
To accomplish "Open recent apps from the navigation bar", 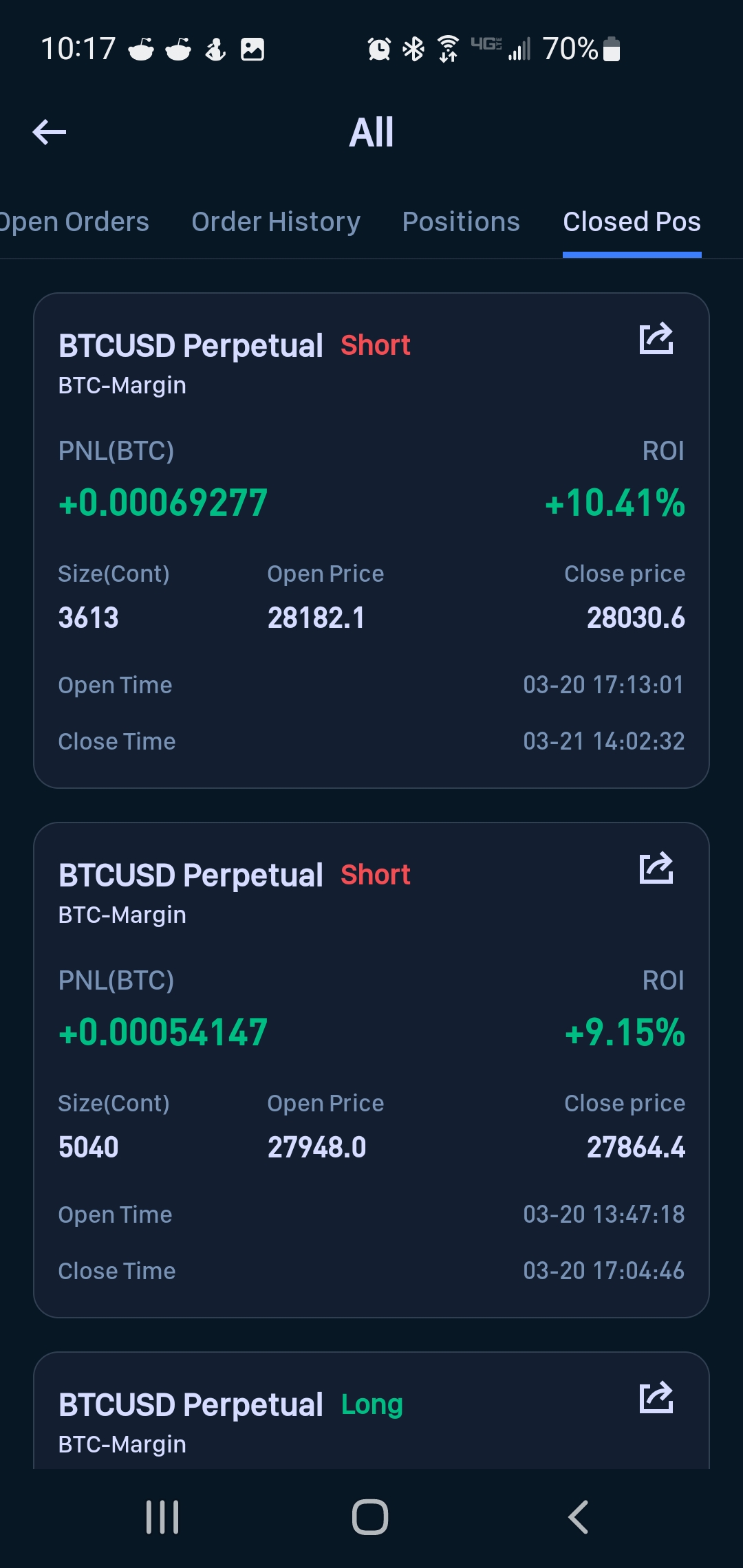I will (x=163, y=1517).
